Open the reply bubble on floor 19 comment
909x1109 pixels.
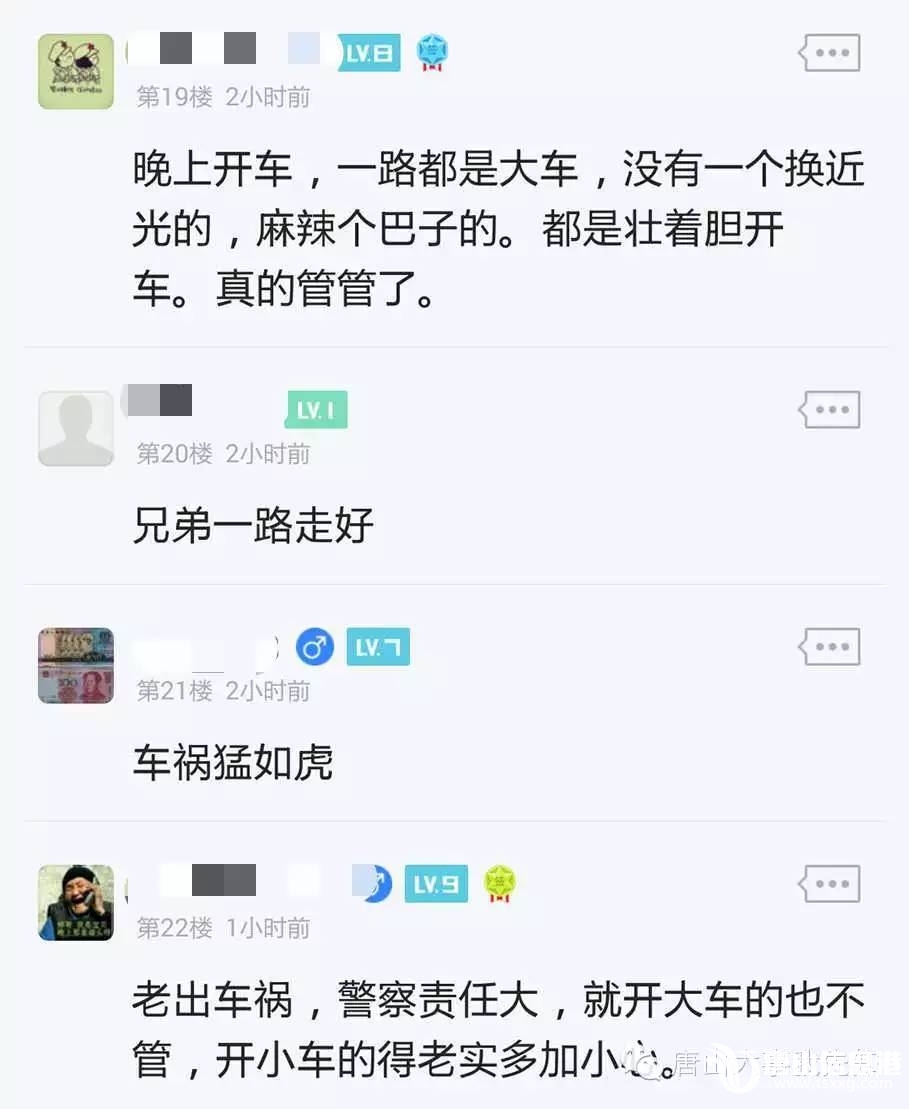coord(830,52)
